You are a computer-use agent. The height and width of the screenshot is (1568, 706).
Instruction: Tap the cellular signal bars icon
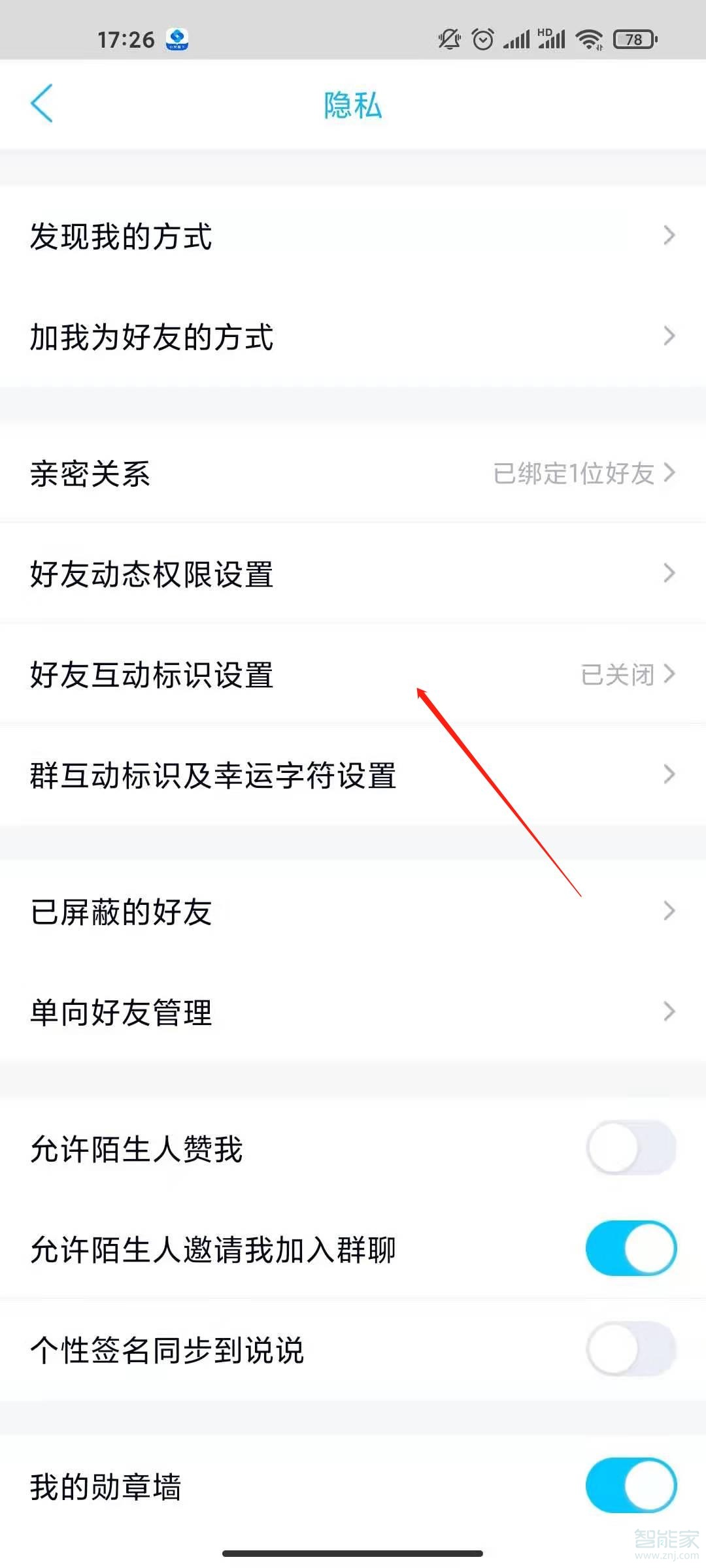click(x=516, y=39)
